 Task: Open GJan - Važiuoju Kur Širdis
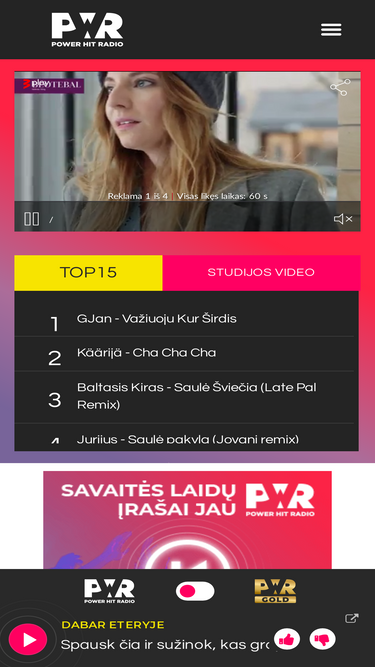click(x=185, y=319)
